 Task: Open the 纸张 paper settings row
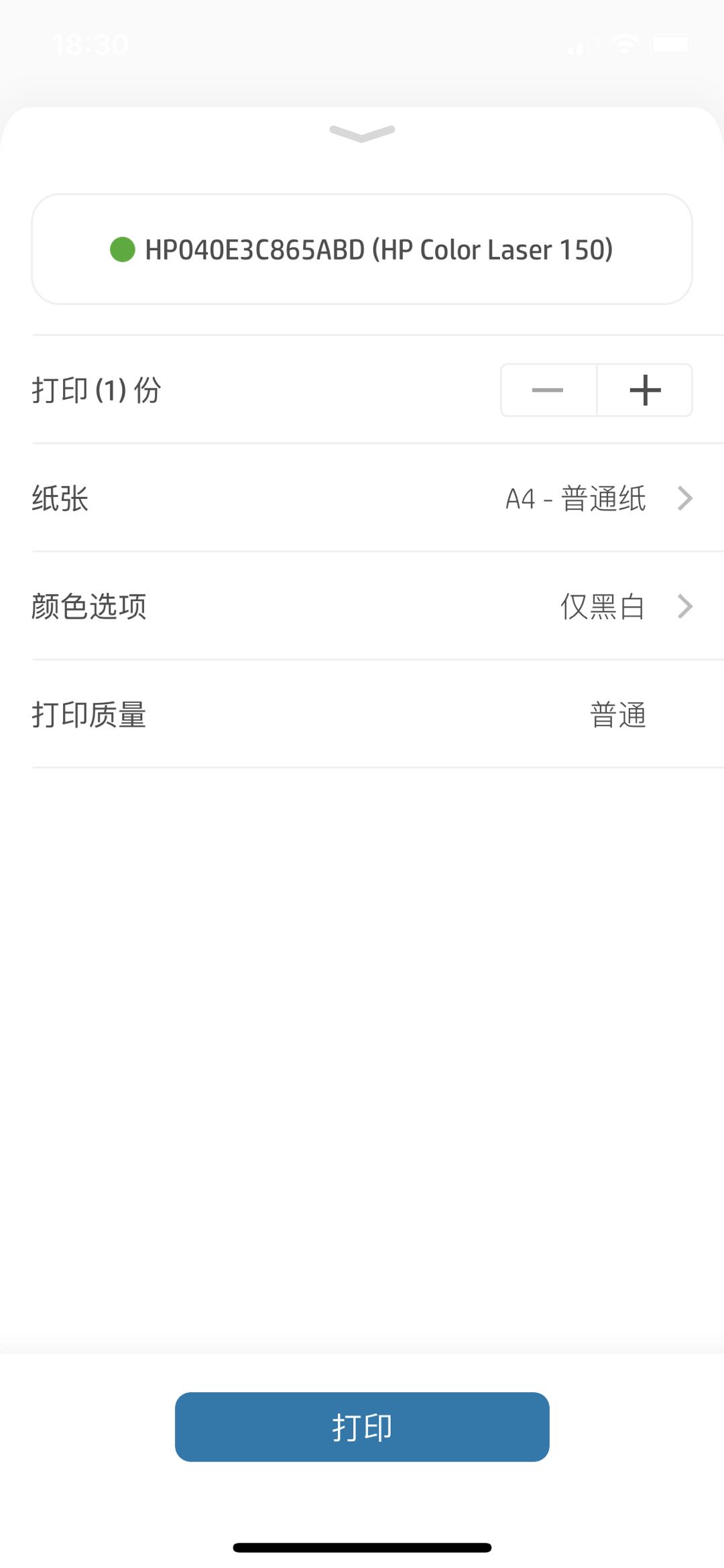[x=362, y=498]
